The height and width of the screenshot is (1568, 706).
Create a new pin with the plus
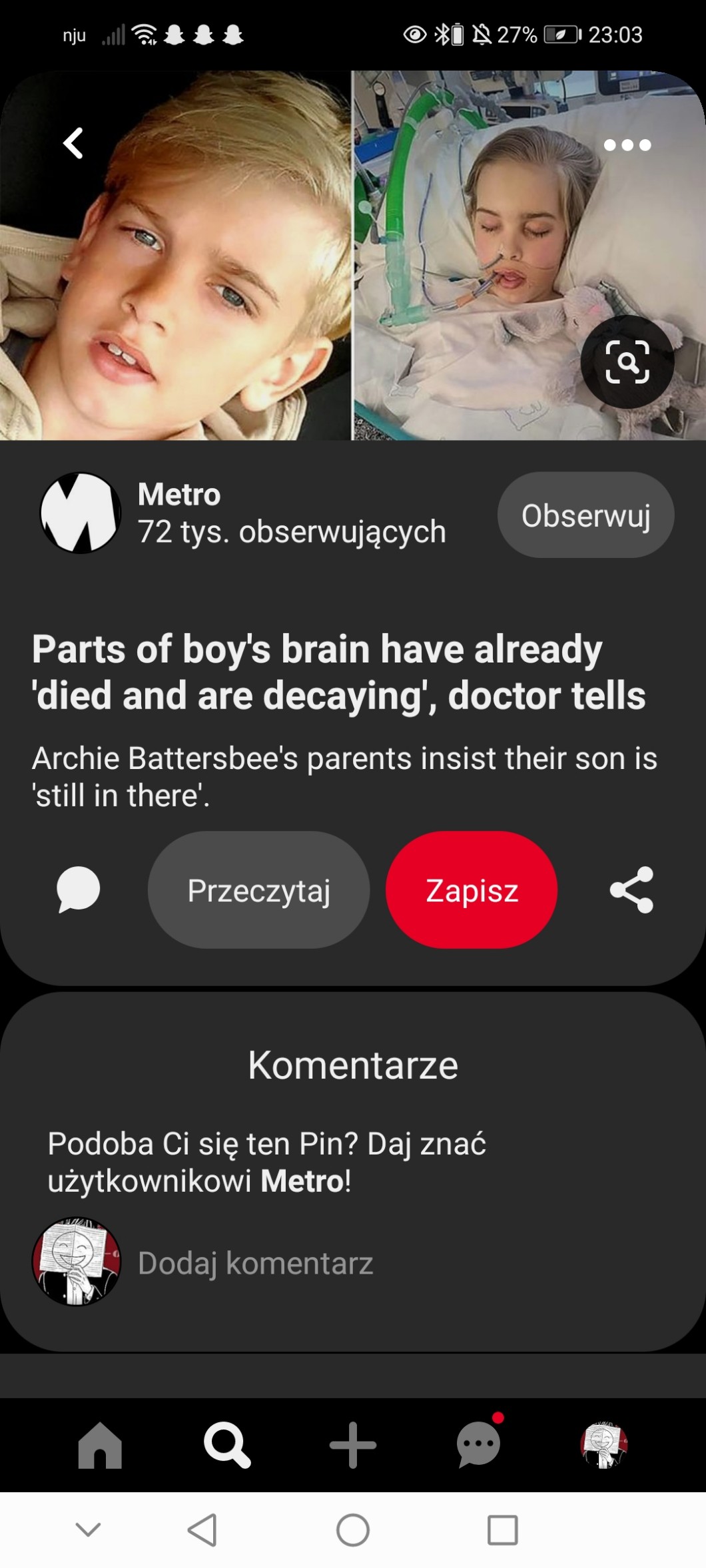tap(353, 1445)
